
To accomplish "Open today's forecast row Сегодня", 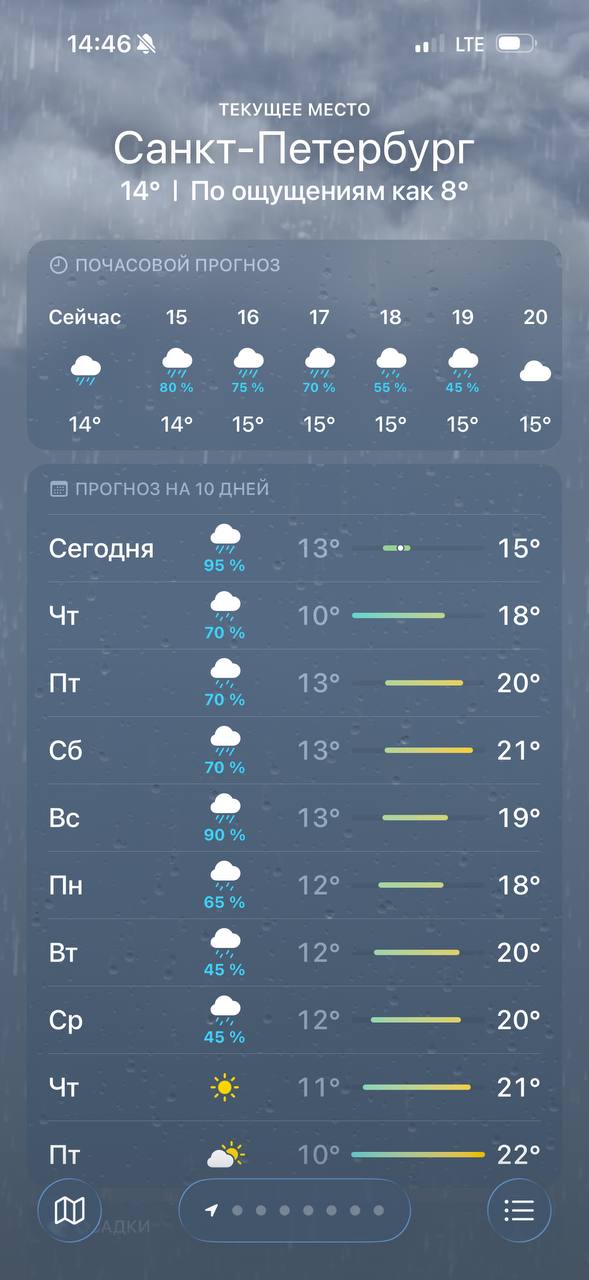I will 295,549.
